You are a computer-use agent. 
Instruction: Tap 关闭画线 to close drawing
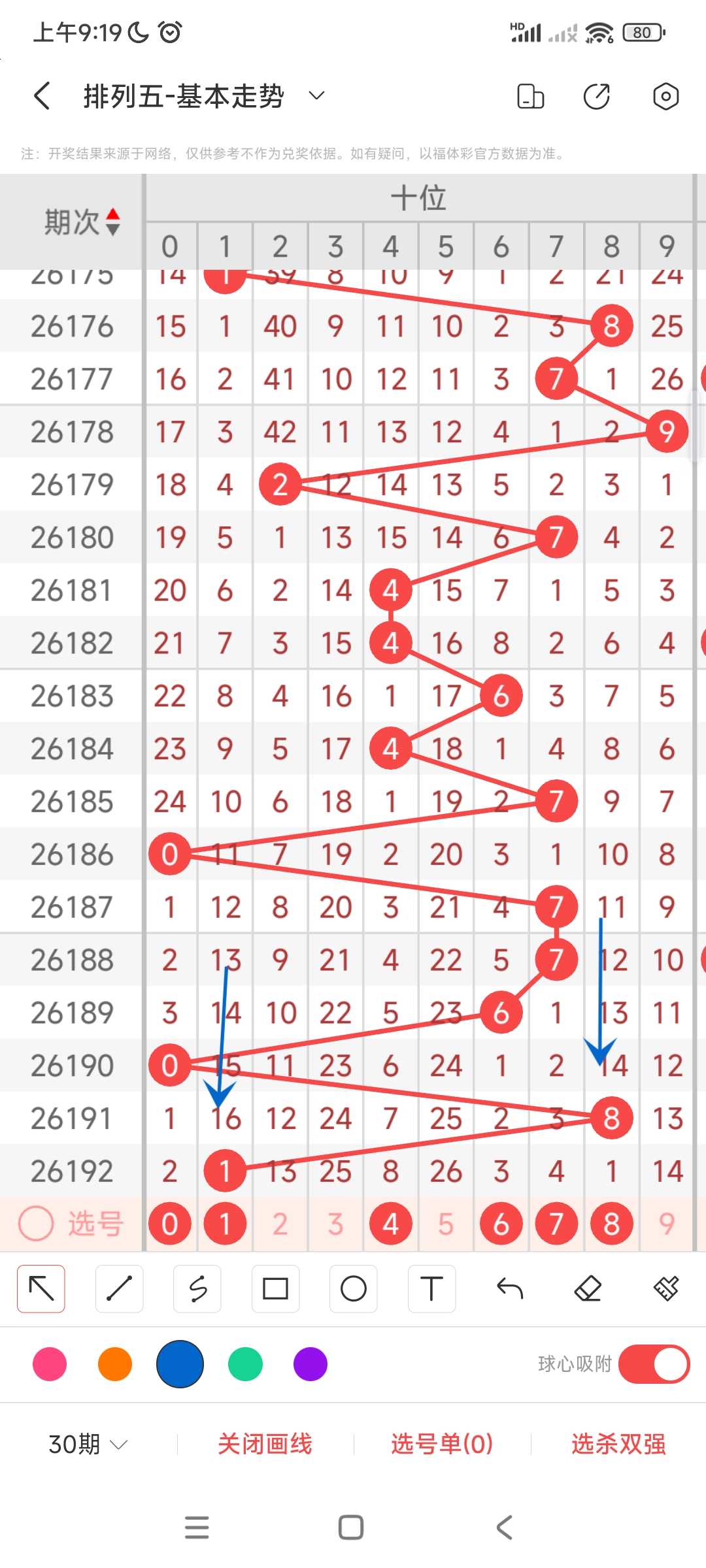tap(265, 1444)
